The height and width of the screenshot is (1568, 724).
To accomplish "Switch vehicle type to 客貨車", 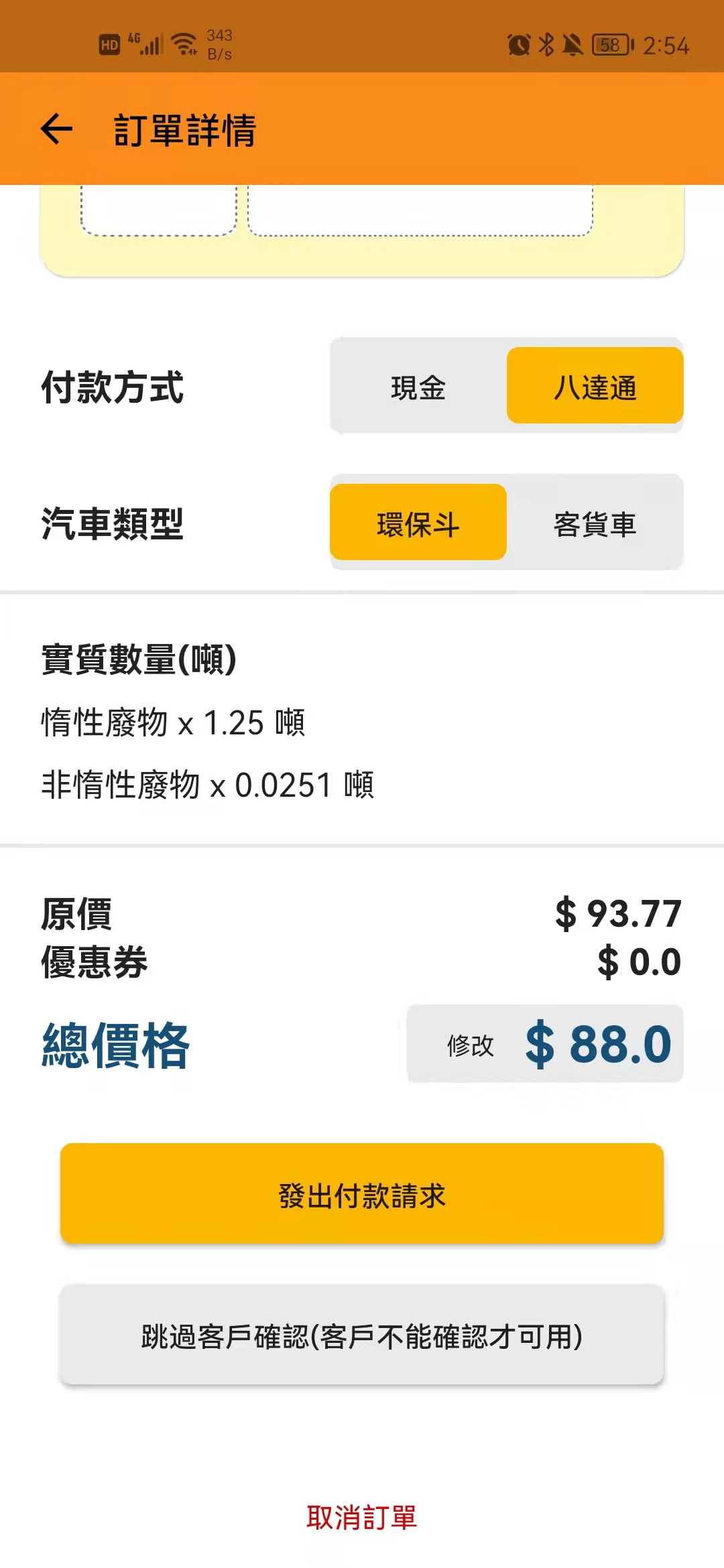I will pyautogui.click(x=595, y=524).
